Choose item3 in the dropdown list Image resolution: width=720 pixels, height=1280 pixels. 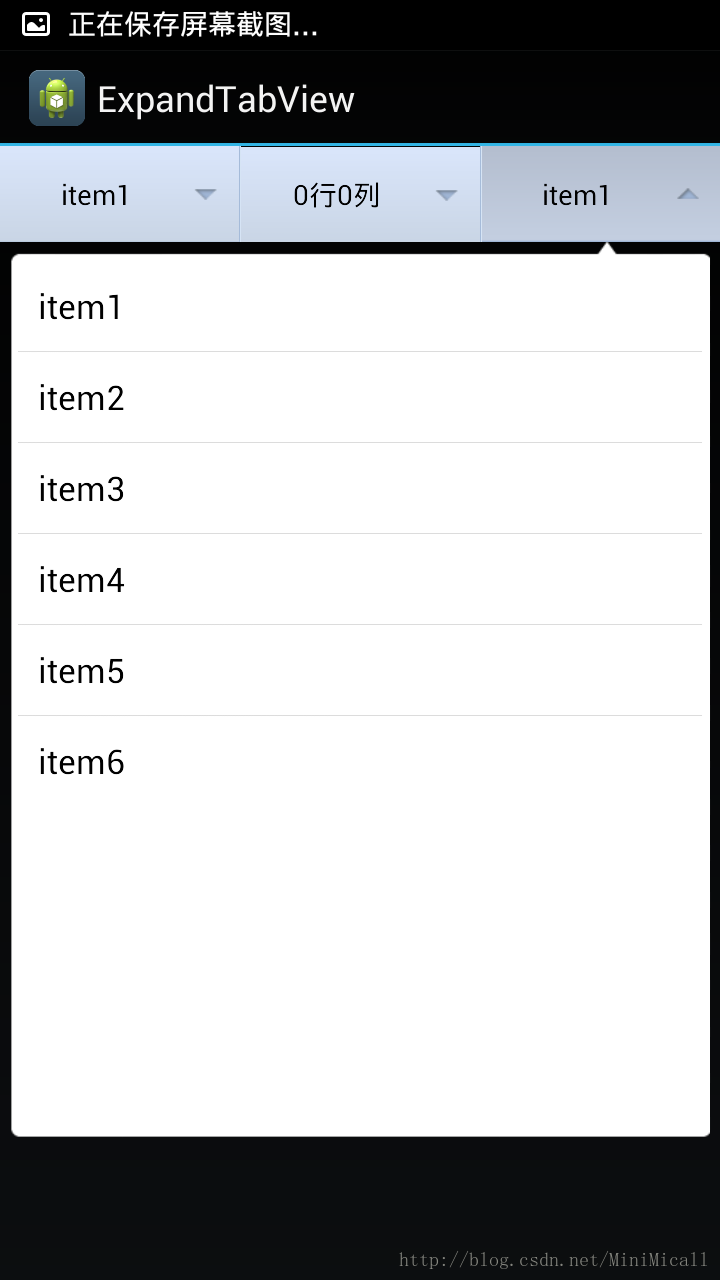click(x=360, y=488)
